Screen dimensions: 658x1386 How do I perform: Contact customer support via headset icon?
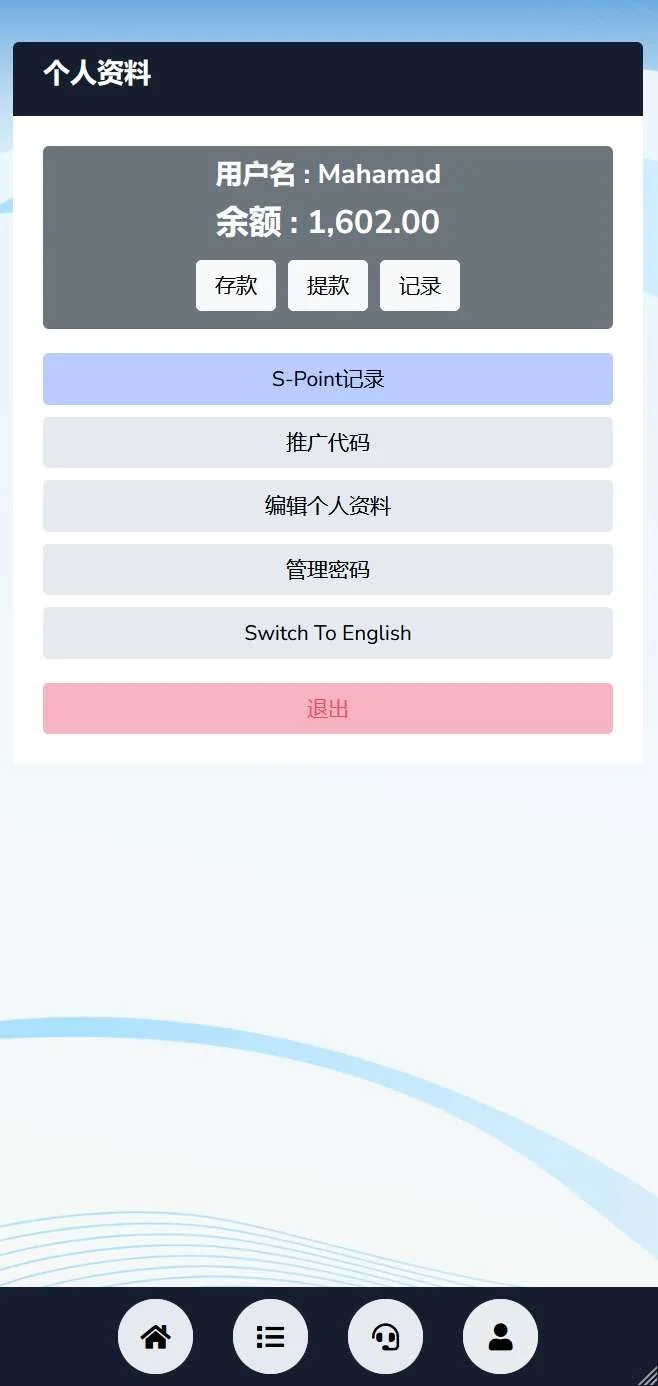tap(385, 1337)
